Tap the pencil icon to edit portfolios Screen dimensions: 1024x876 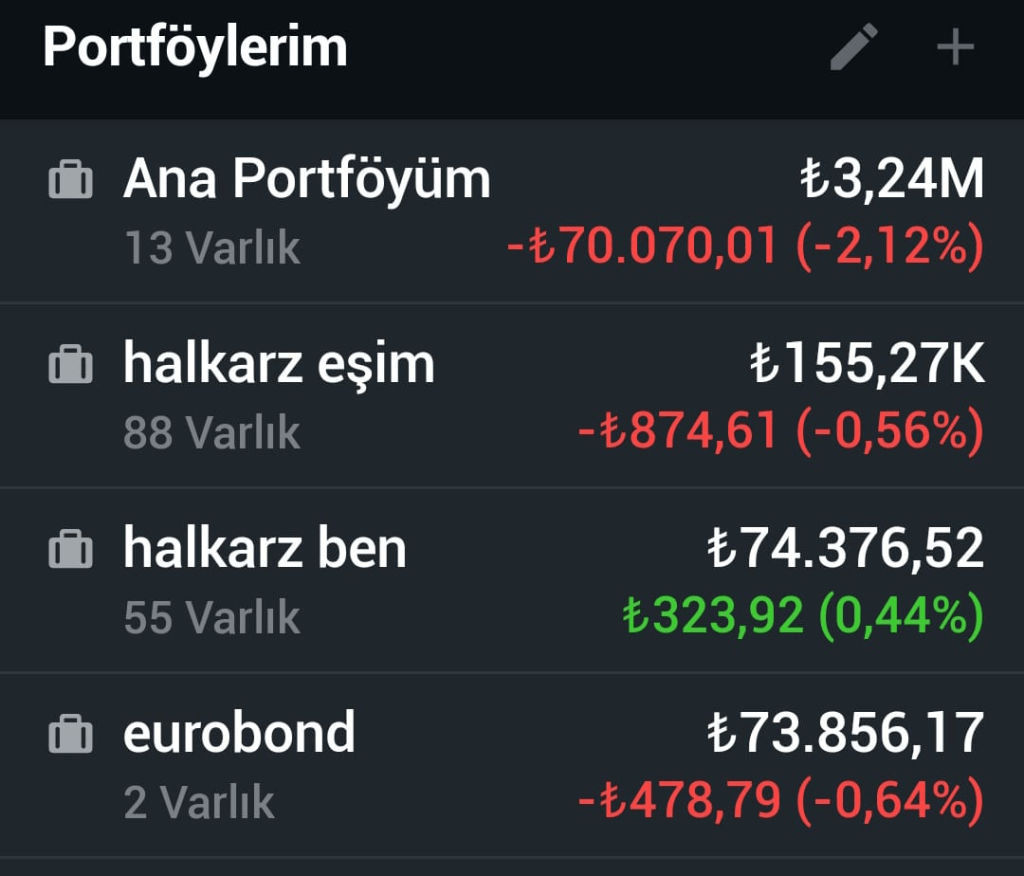click(x=854, y=47)
